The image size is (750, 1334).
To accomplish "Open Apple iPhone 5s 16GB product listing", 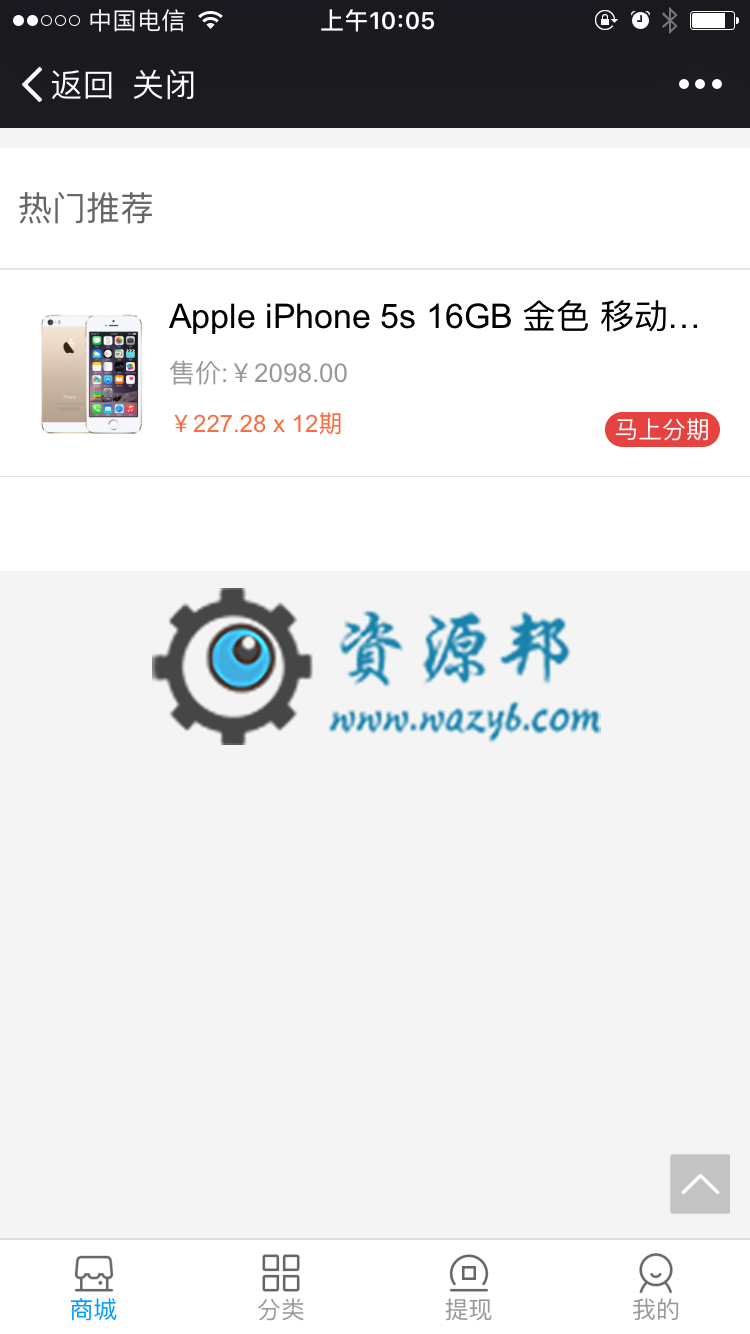I will (434, 317).
